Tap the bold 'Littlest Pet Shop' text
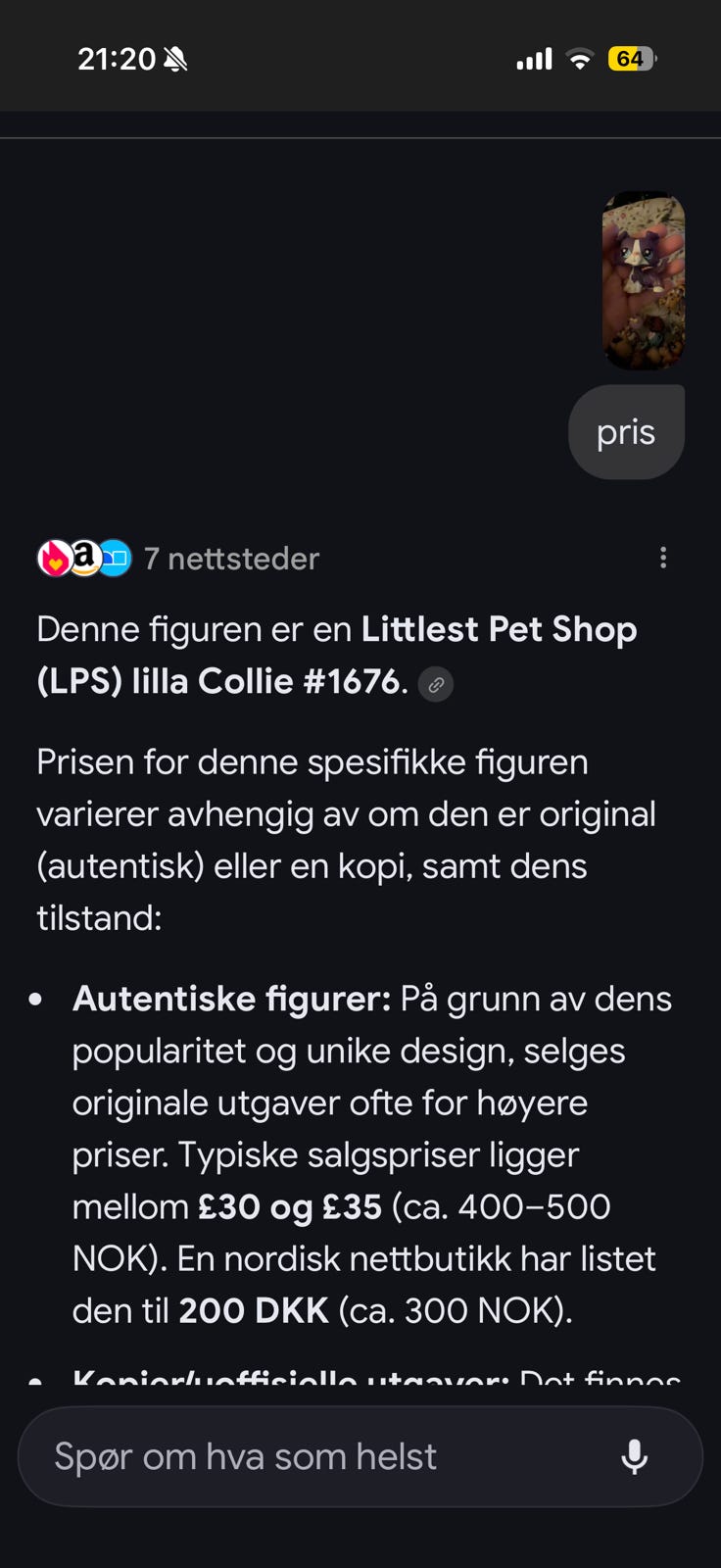 tap(498, 628)
